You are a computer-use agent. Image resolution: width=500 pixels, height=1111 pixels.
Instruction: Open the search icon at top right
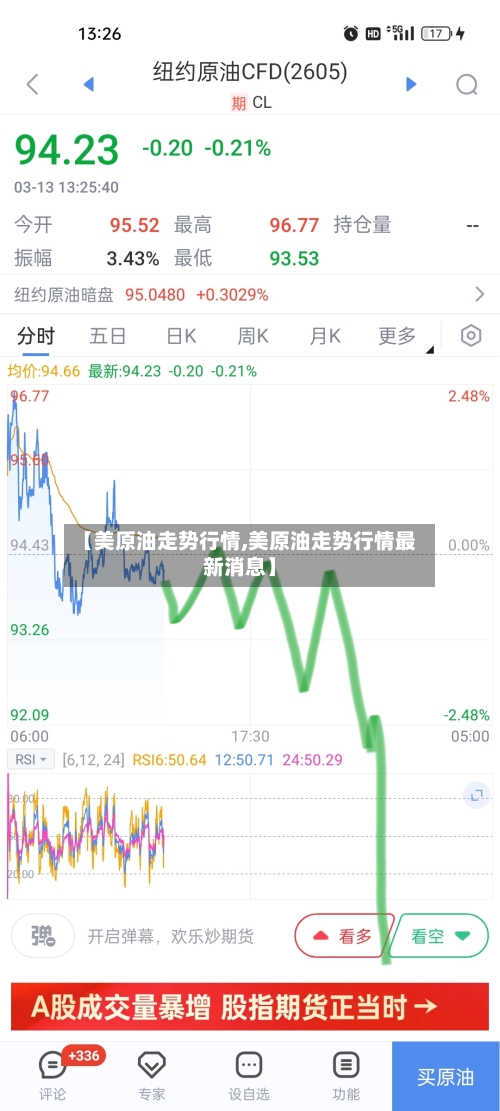click(x=467, y=85)
